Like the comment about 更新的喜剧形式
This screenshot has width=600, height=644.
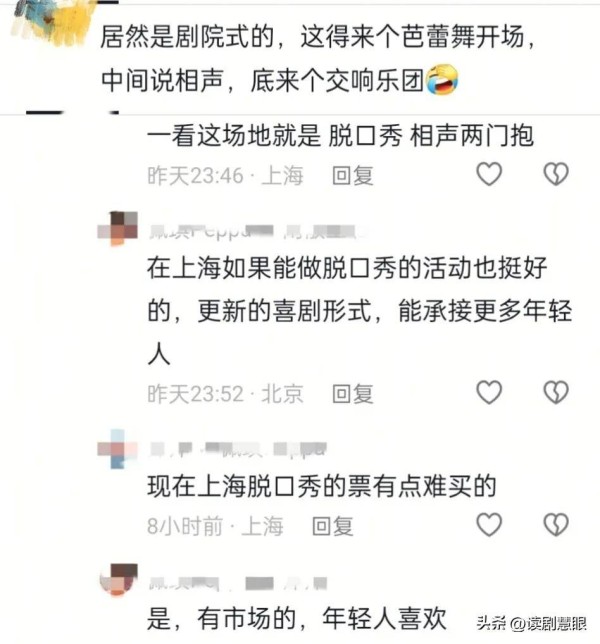click(488, 392)
